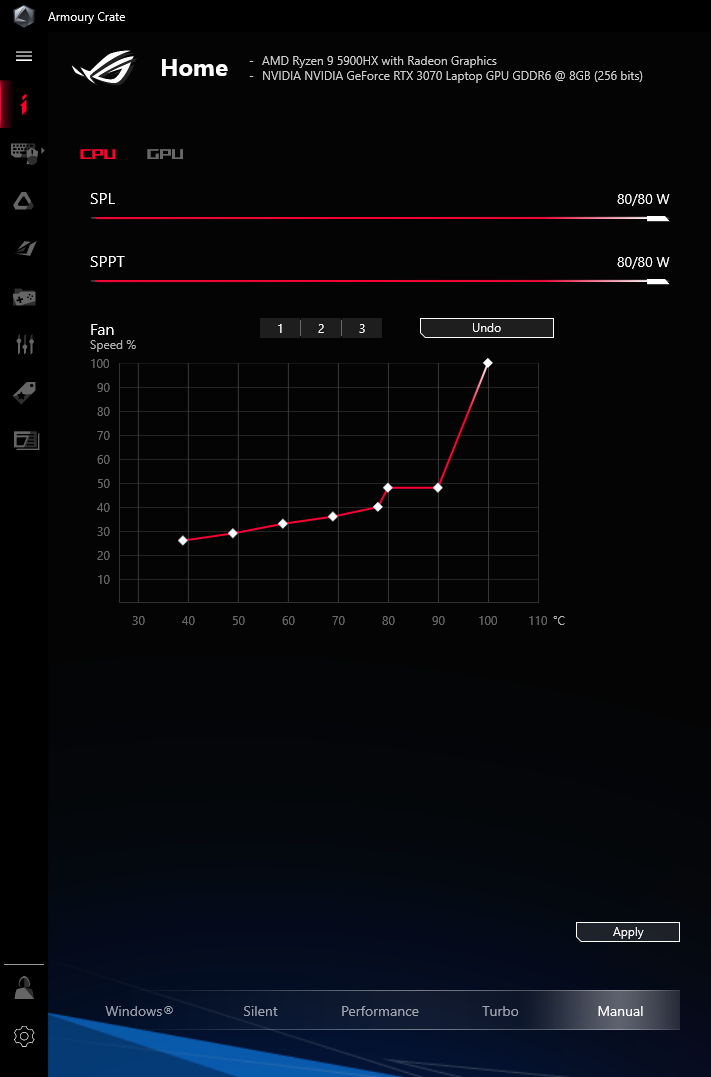Open the Featured deals tag icon
This screenshot has height=1077, width=711.
(24, 393)
